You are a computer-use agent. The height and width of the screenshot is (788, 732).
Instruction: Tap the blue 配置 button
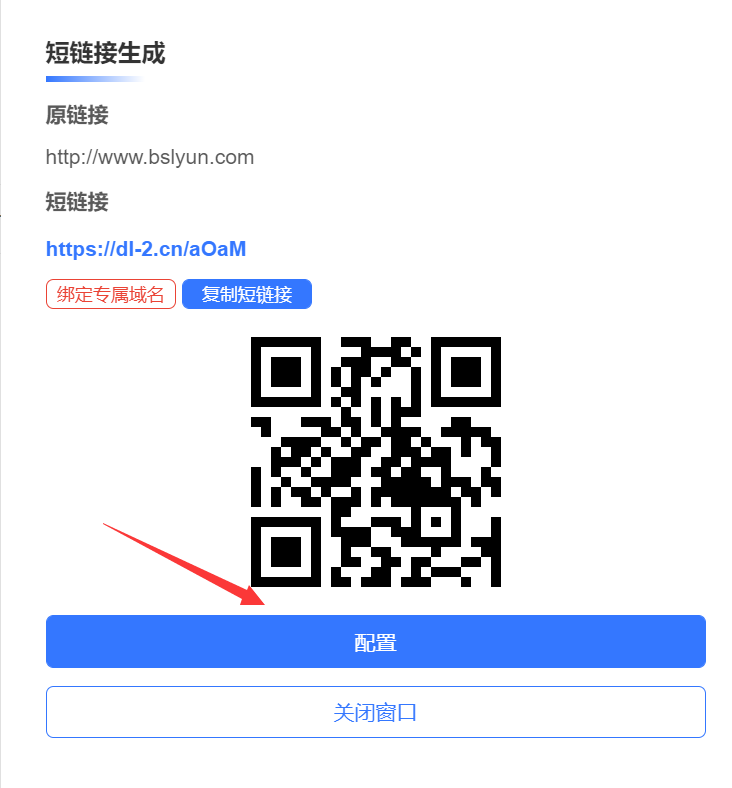pyautogui.click(x=376, y=642)
